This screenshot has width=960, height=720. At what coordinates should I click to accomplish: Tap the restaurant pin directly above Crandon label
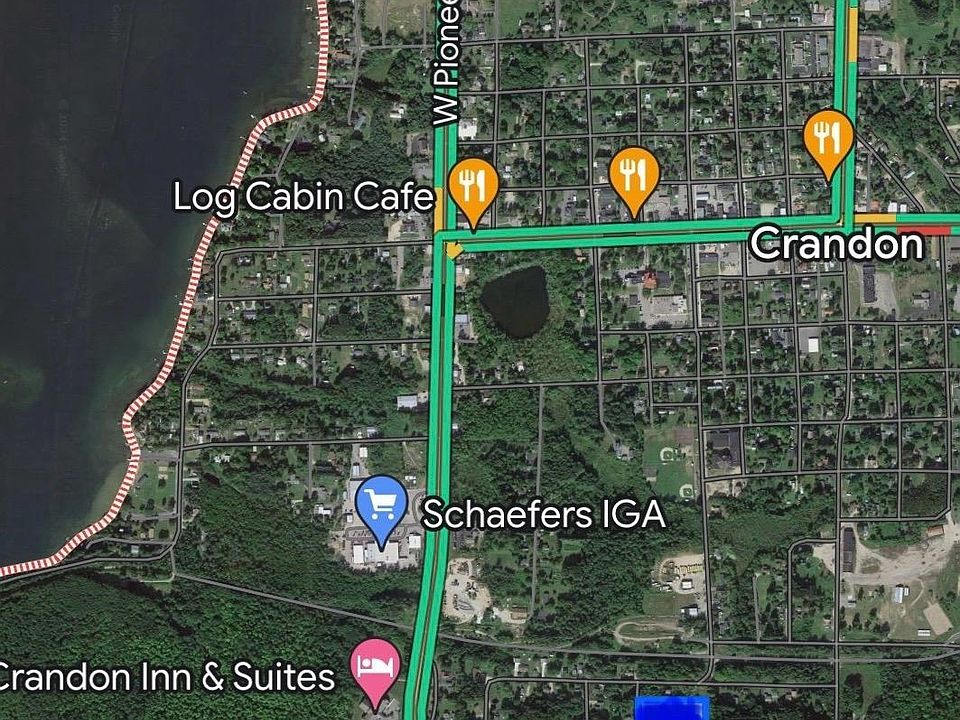(x=828, y=137)
